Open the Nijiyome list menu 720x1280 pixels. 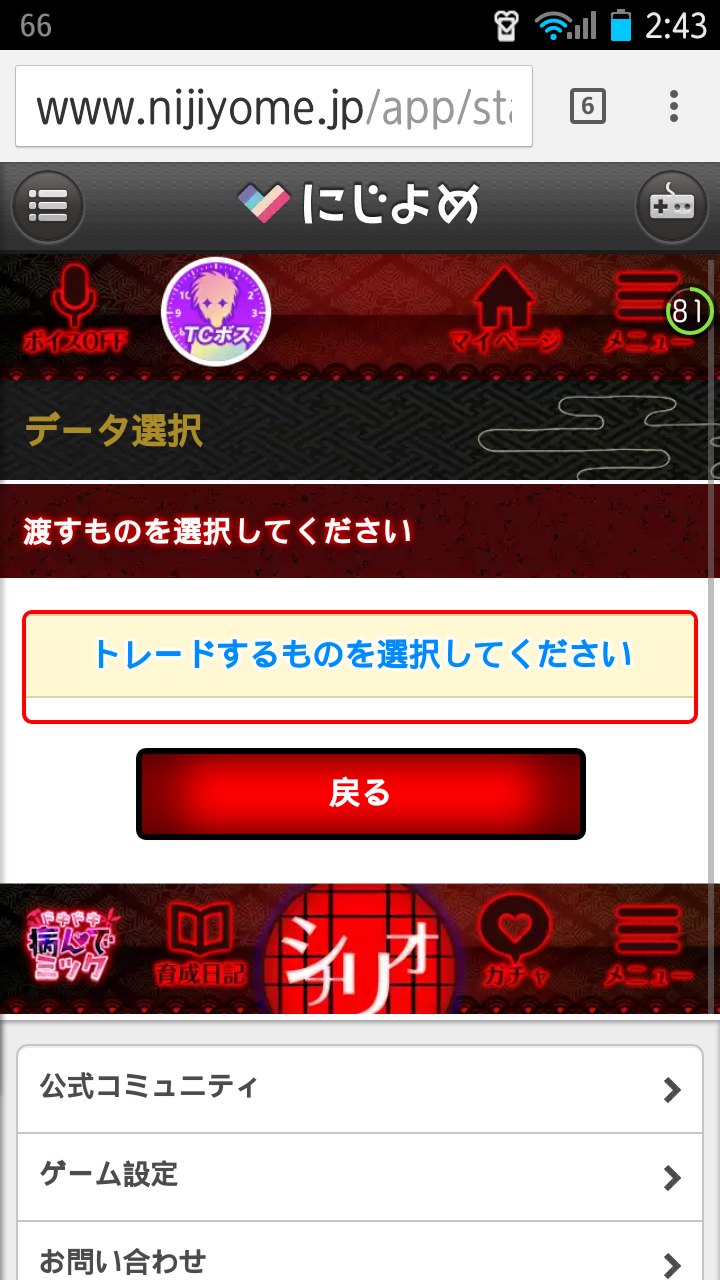[48, 207]
